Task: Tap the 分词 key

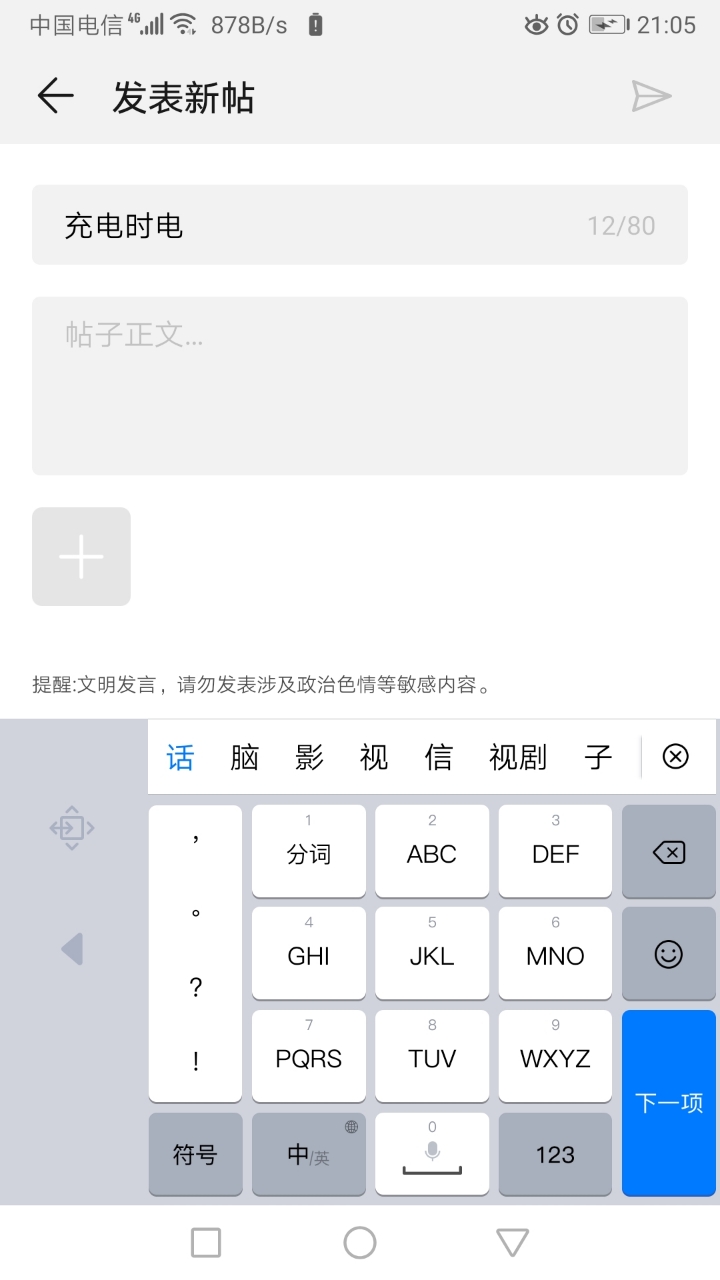Action: 308,852
